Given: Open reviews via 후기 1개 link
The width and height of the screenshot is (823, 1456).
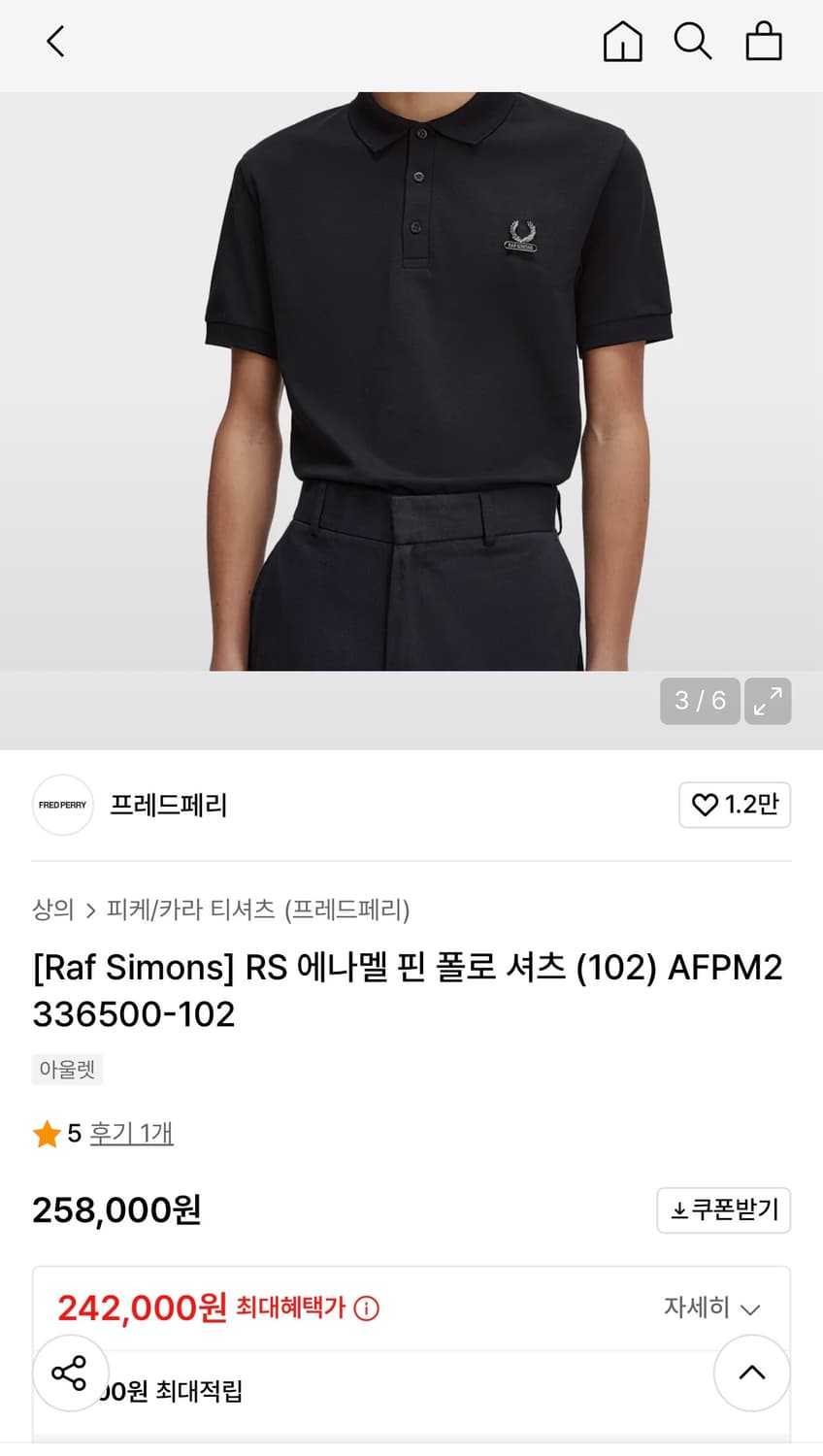Looking at the screenshot, I should 131,1133.
